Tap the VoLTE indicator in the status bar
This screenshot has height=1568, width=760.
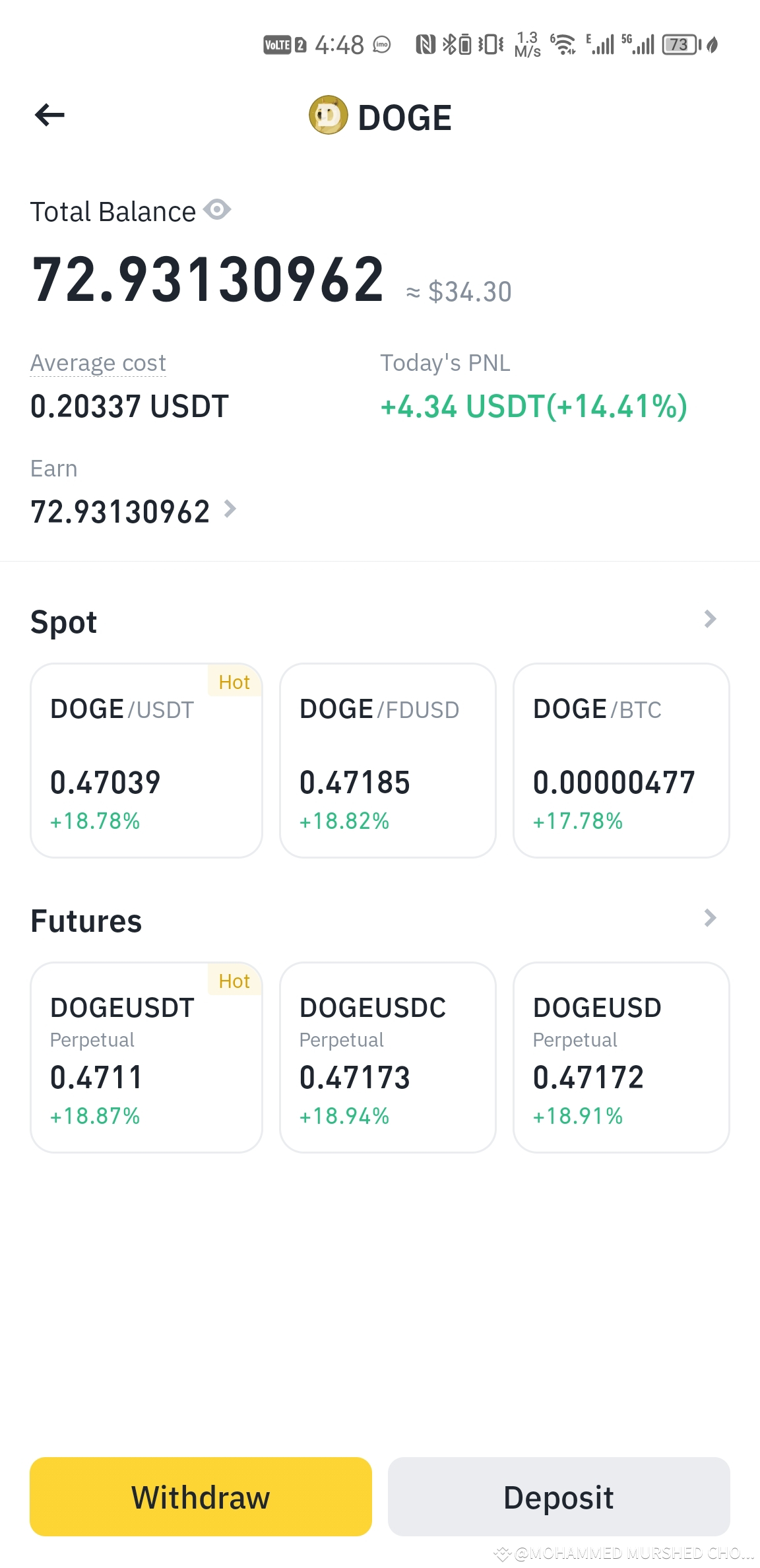click(277, 44)
